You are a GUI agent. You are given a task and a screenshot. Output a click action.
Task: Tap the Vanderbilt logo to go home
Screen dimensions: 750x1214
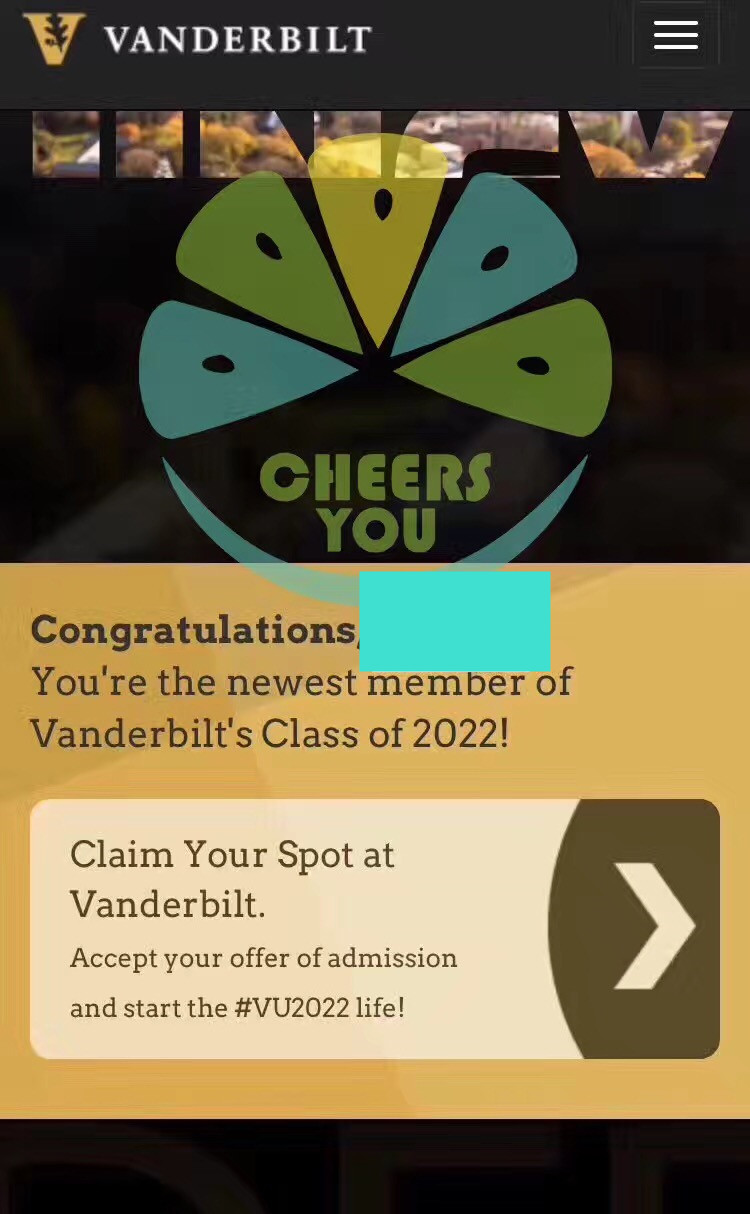point(197,39)
